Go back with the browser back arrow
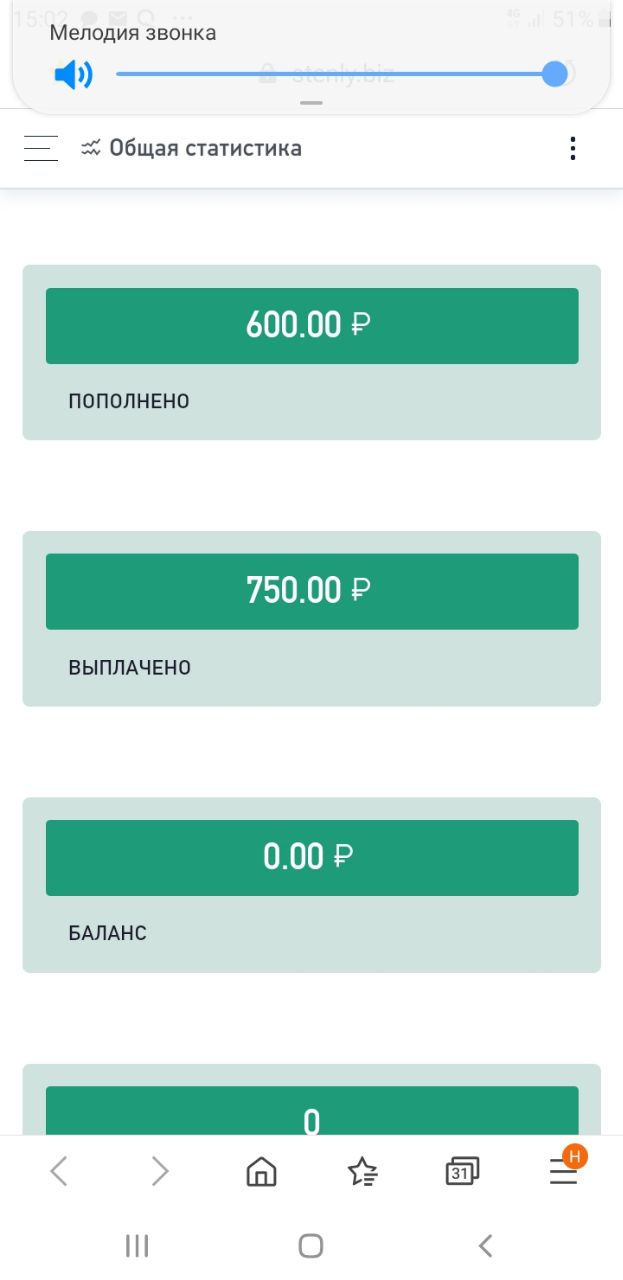The height and width of the screenshot is (1280, 623). [59, 1170]
